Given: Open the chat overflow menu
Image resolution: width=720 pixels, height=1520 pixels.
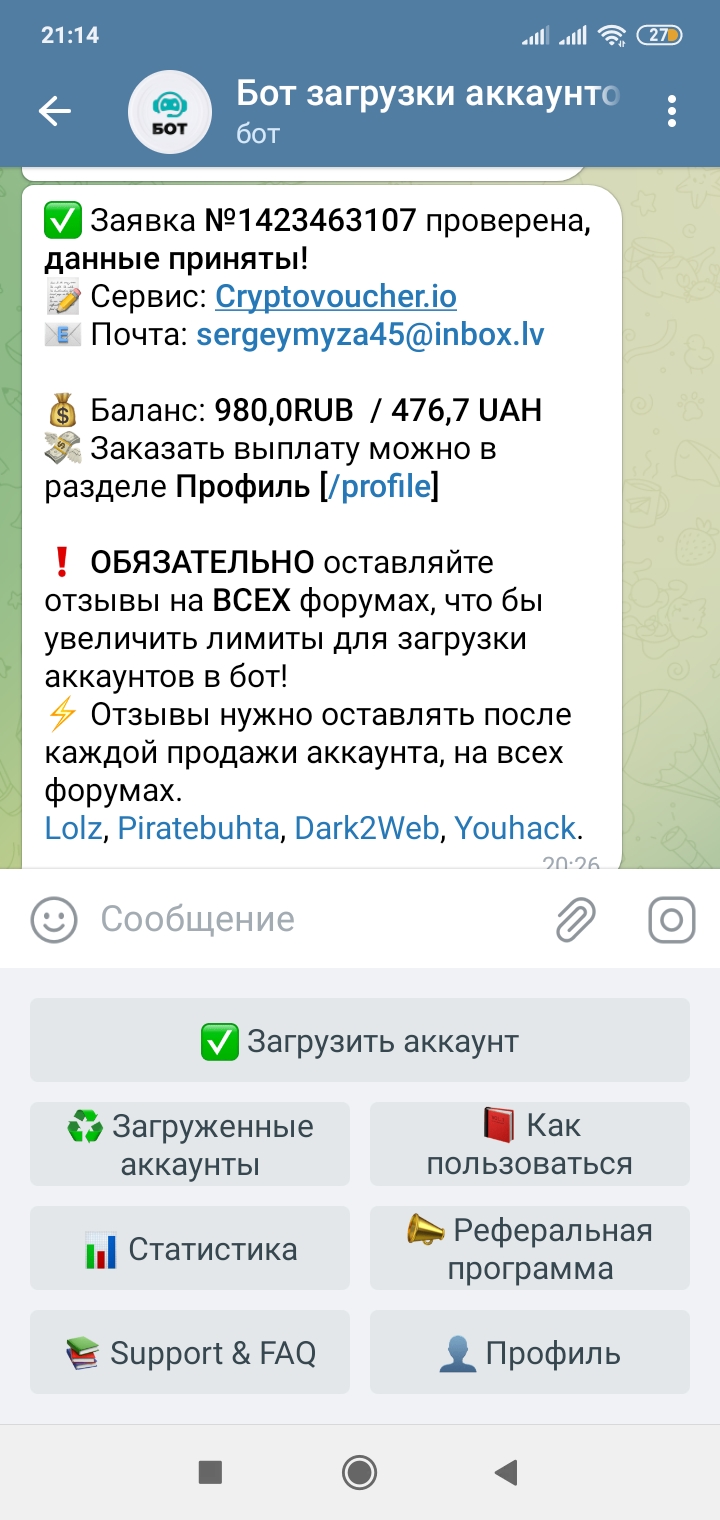Looking at the screenshot, I should tap(672, 111).
